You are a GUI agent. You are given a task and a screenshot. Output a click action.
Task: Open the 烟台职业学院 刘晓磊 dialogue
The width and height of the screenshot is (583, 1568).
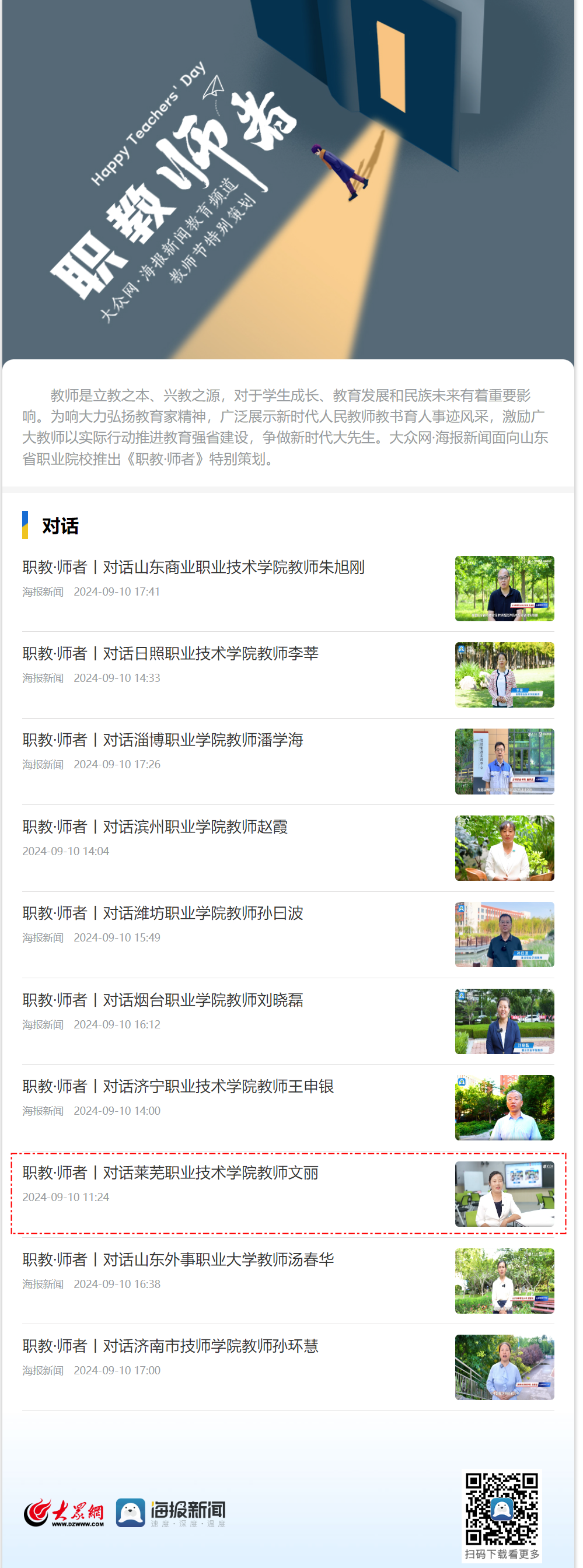(163, 1000)
